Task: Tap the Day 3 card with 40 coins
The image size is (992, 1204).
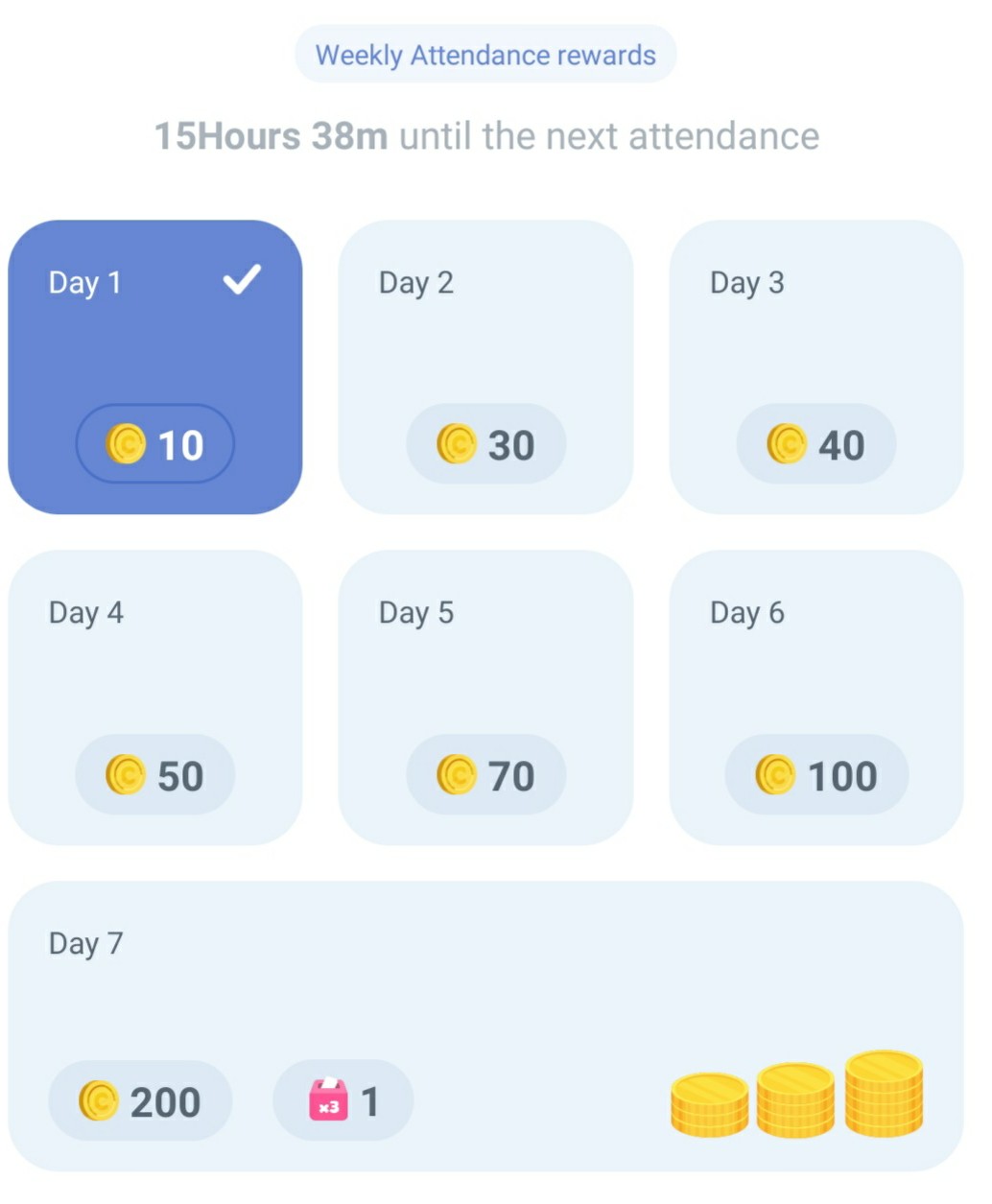Action: 815,366
